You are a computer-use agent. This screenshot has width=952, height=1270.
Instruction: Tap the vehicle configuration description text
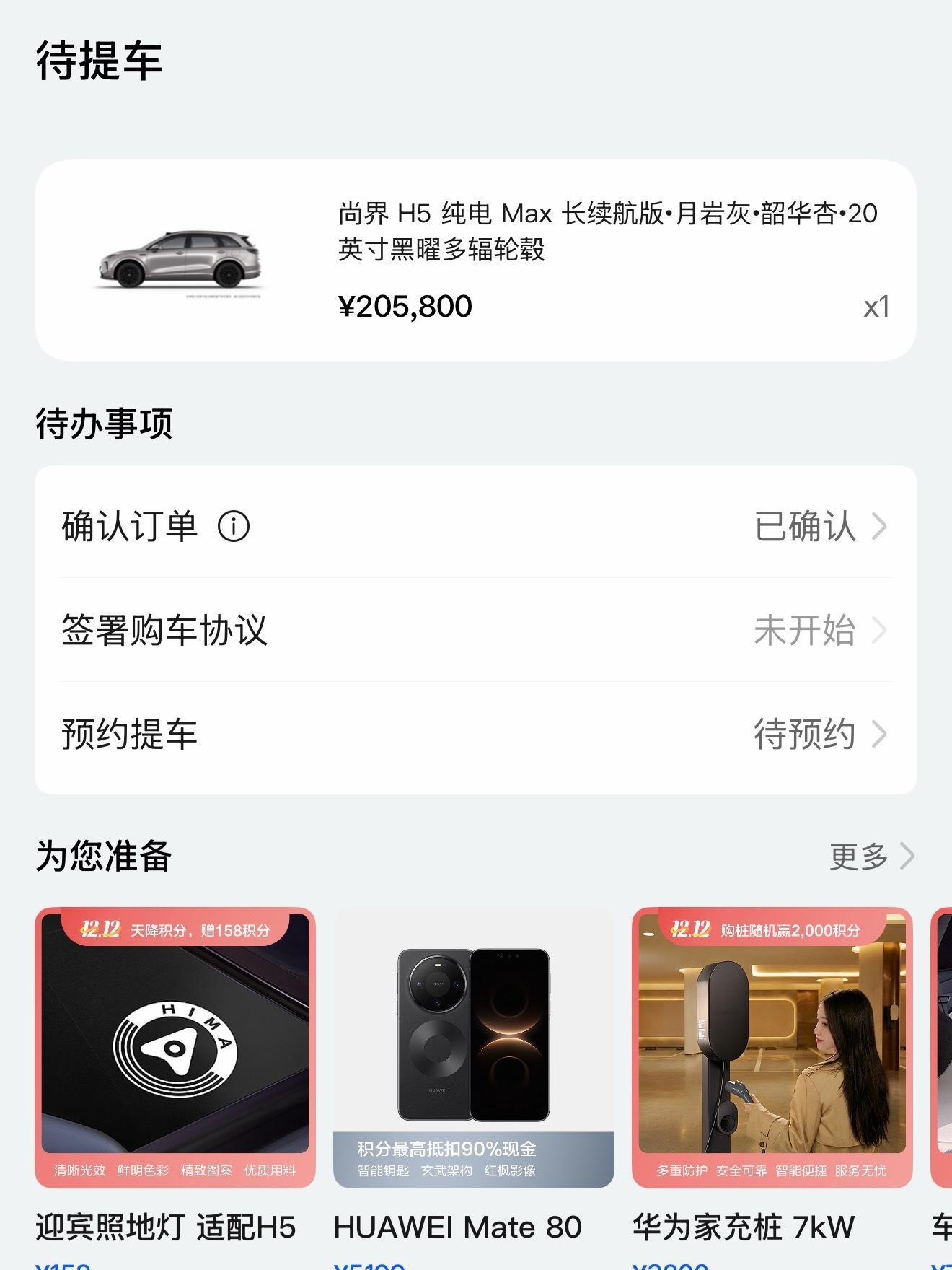point(606,235)
